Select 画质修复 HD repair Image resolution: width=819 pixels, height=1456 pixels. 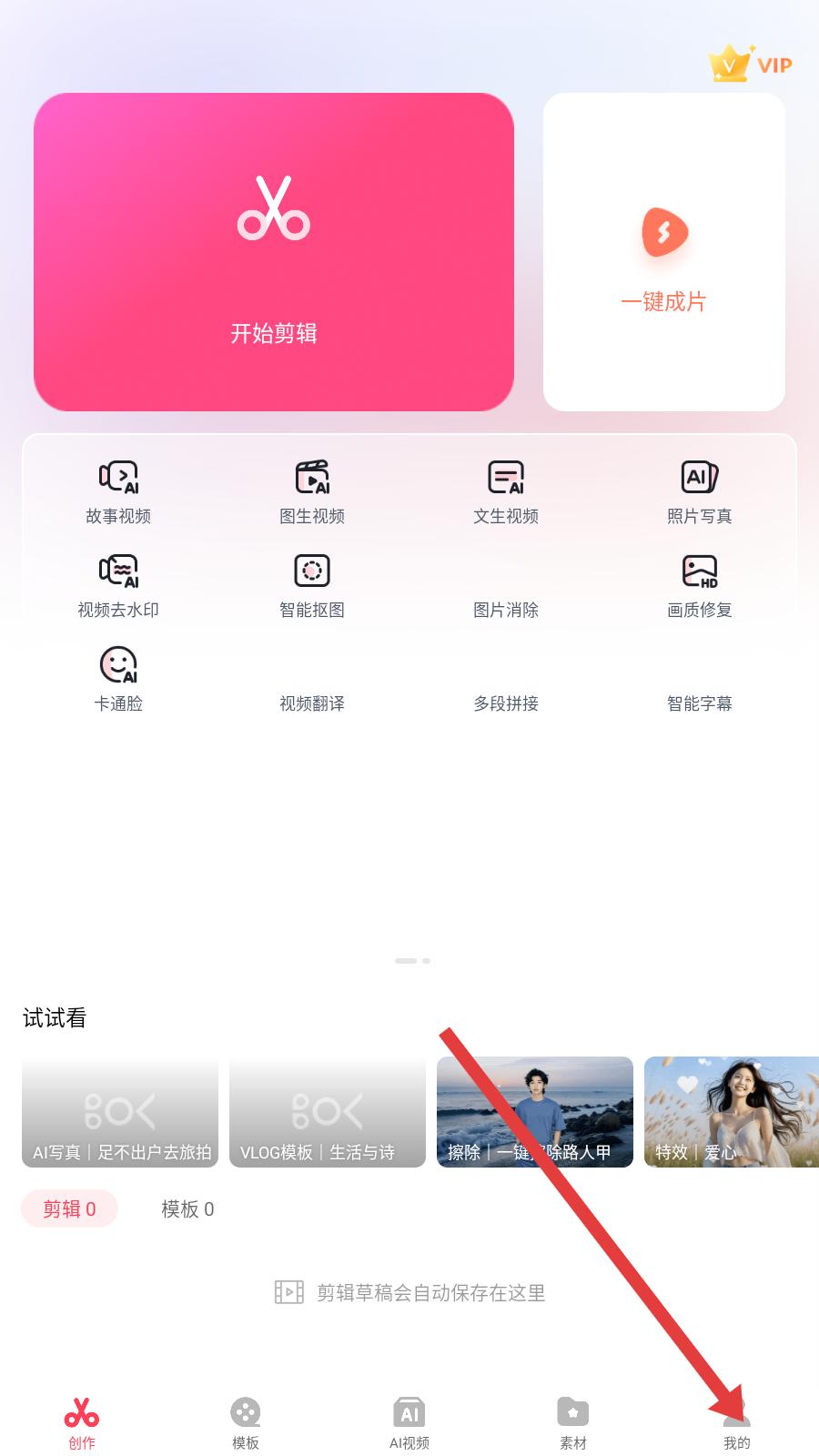pos(699,586)
